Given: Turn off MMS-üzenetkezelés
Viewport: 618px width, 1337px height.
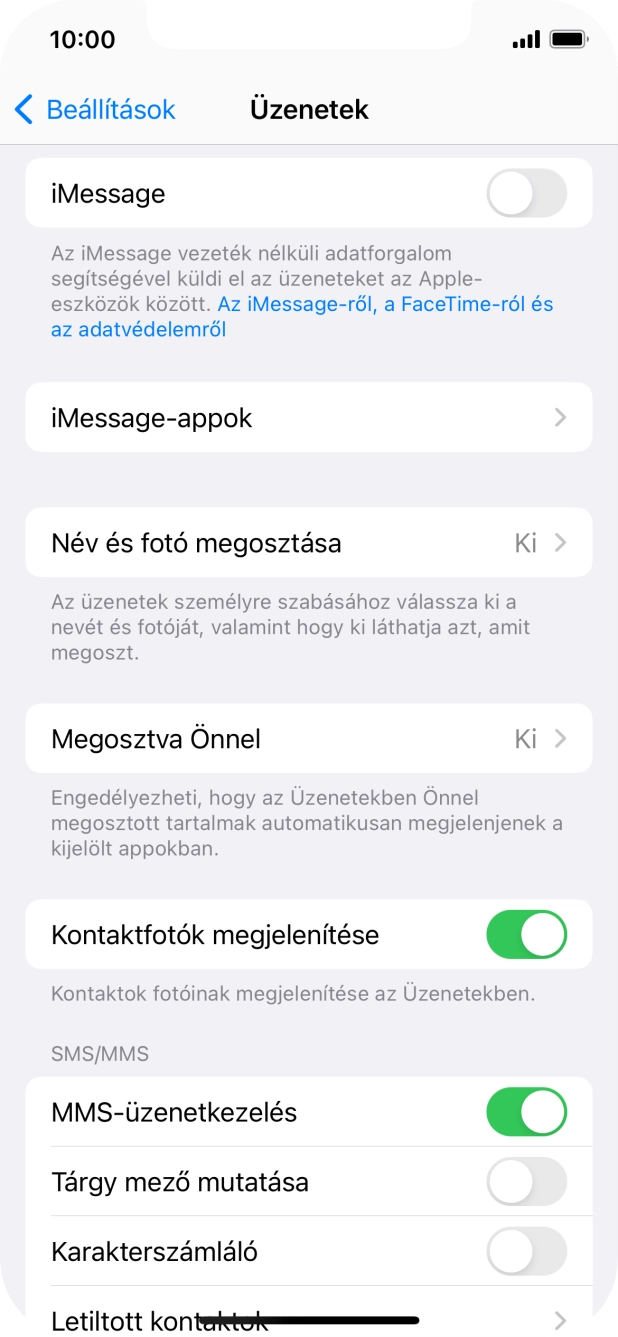Looking at the screenshot, I should tap(526, 1112).
